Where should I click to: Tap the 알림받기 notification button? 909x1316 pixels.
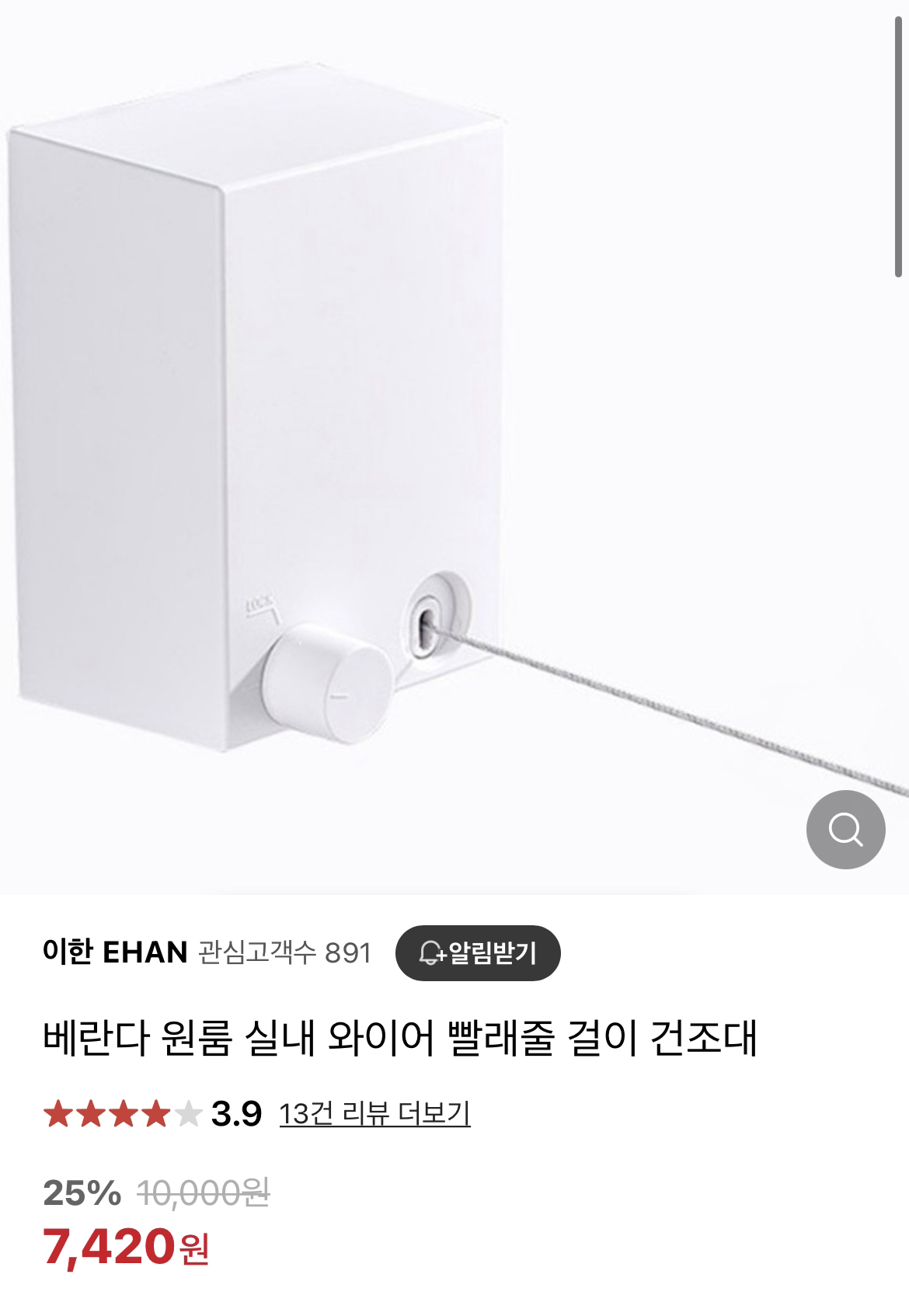478,952
